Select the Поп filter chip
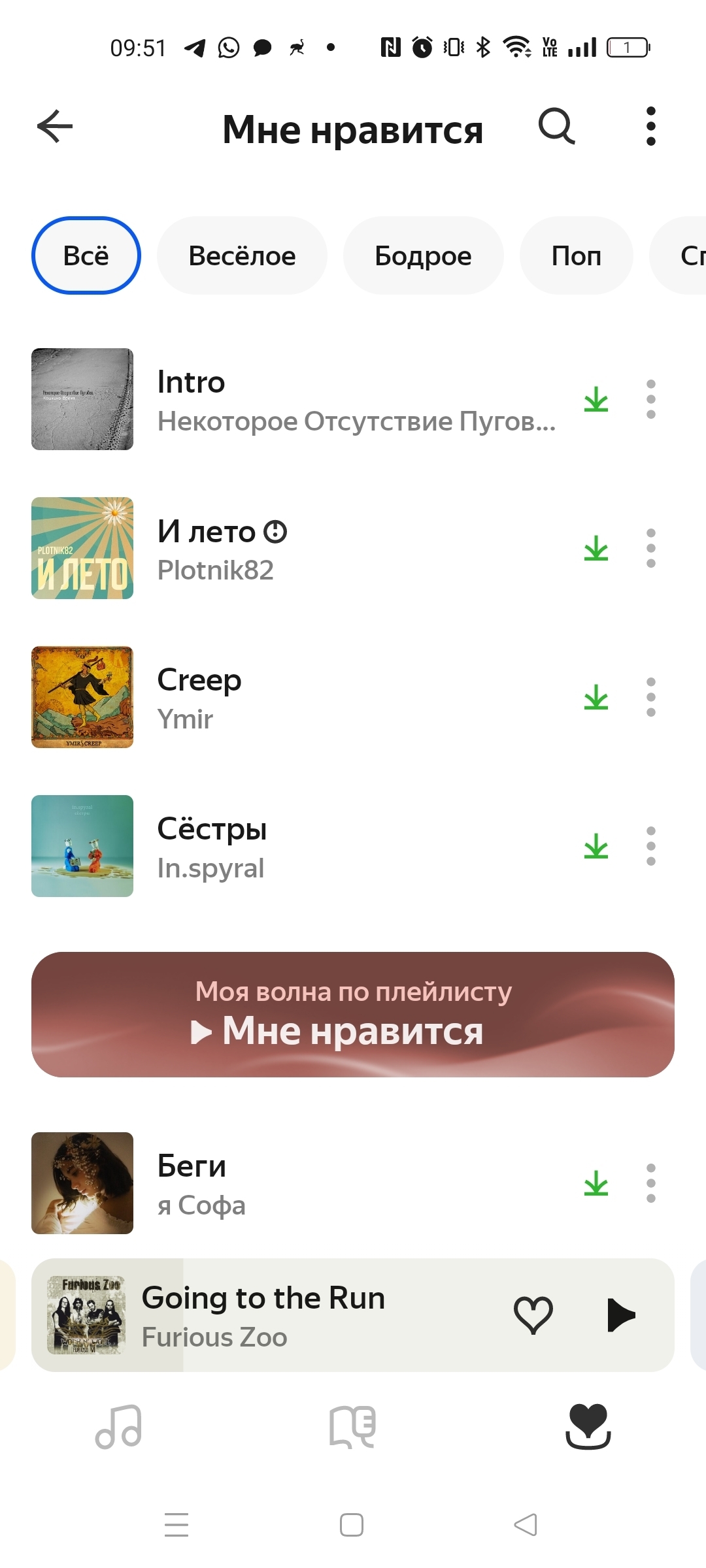The height and width of the screenshot is (1568, 706). [576, 255]
